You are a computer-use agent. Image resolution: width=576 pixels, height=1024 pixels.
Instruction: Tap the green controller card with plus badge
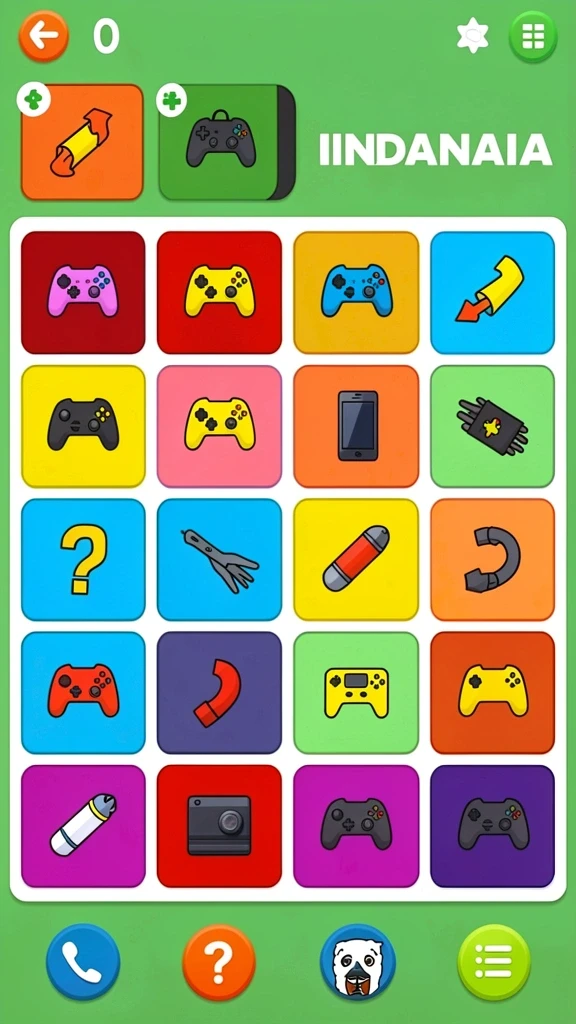(x=227, y=142)
